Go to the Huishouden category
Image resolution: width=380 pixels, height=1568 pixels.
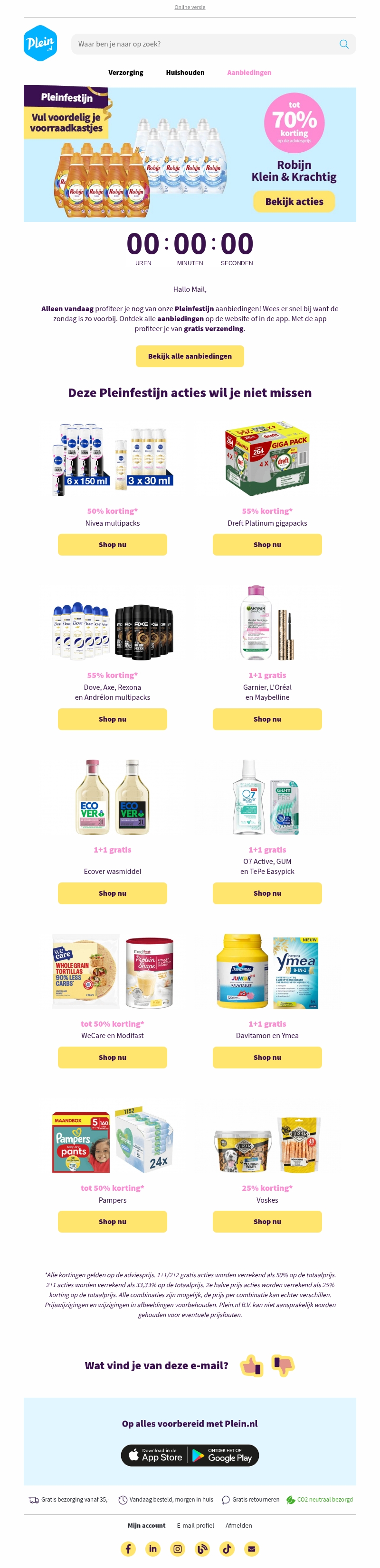pos(185,73)
